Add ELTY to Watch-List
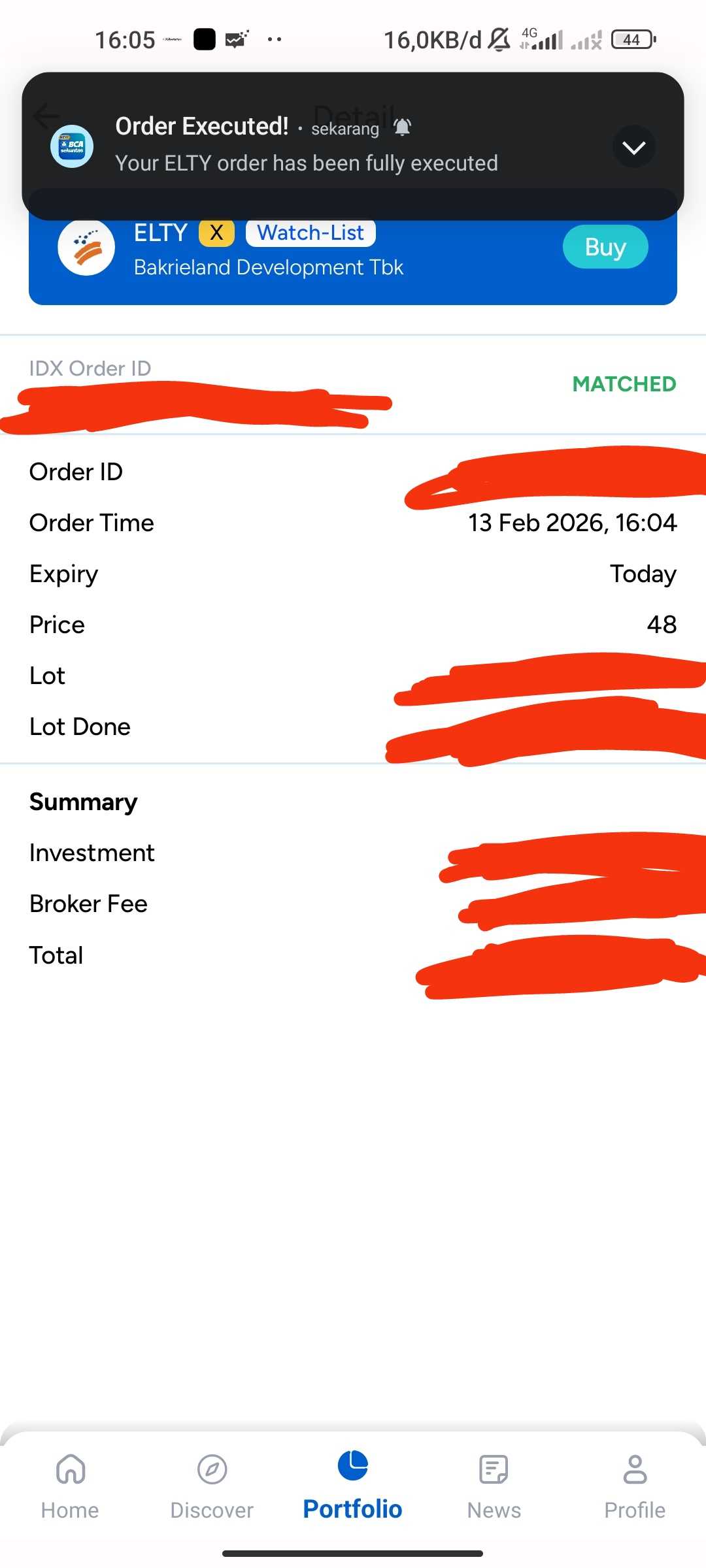The height and width of the screenshot is (1568, 706). click(x=311, y=233)
